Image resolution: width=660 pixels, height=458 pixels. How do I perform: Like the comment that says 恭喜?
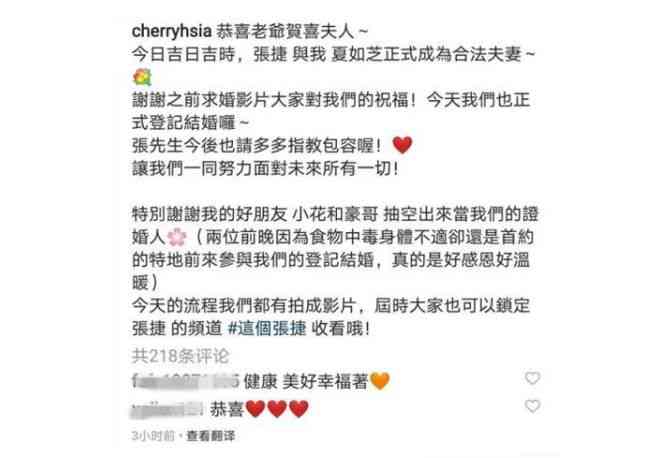533,406
